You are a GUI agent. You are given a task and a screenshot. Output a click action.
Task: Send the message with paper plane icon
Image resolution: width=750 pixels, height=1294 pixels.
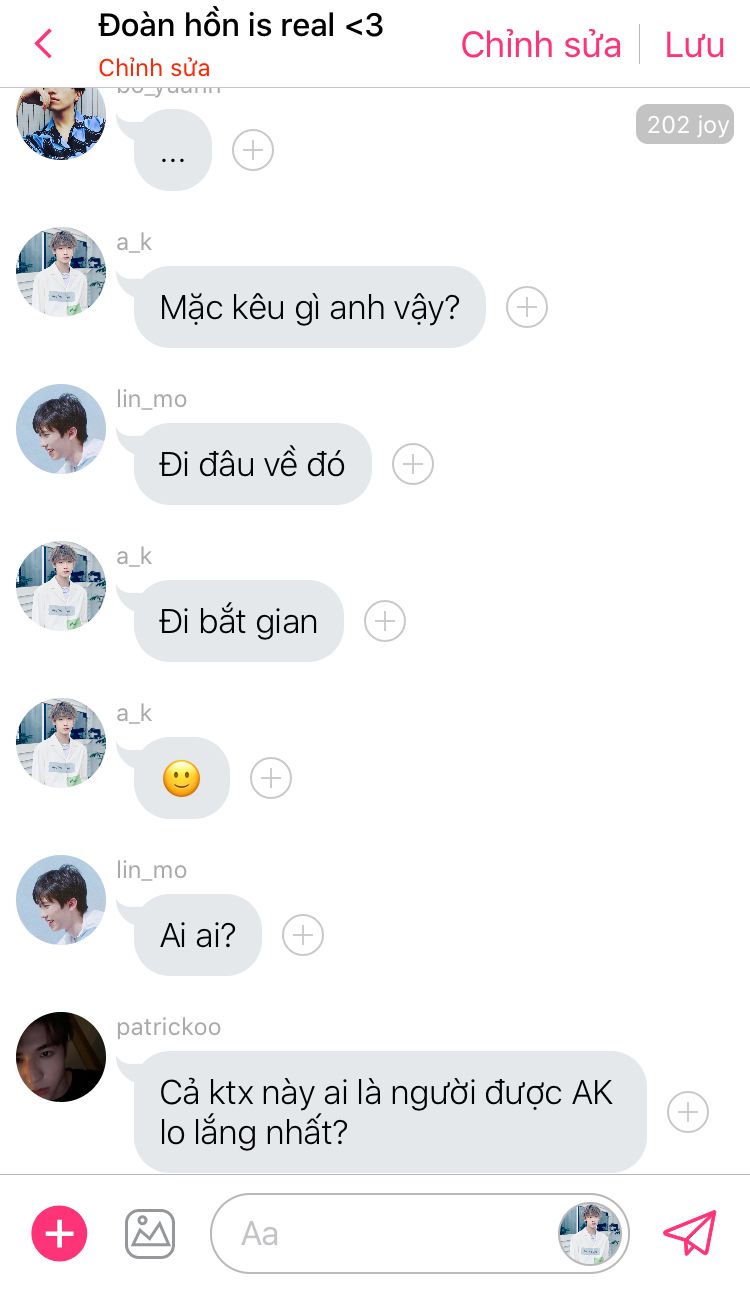[690, 1233]
